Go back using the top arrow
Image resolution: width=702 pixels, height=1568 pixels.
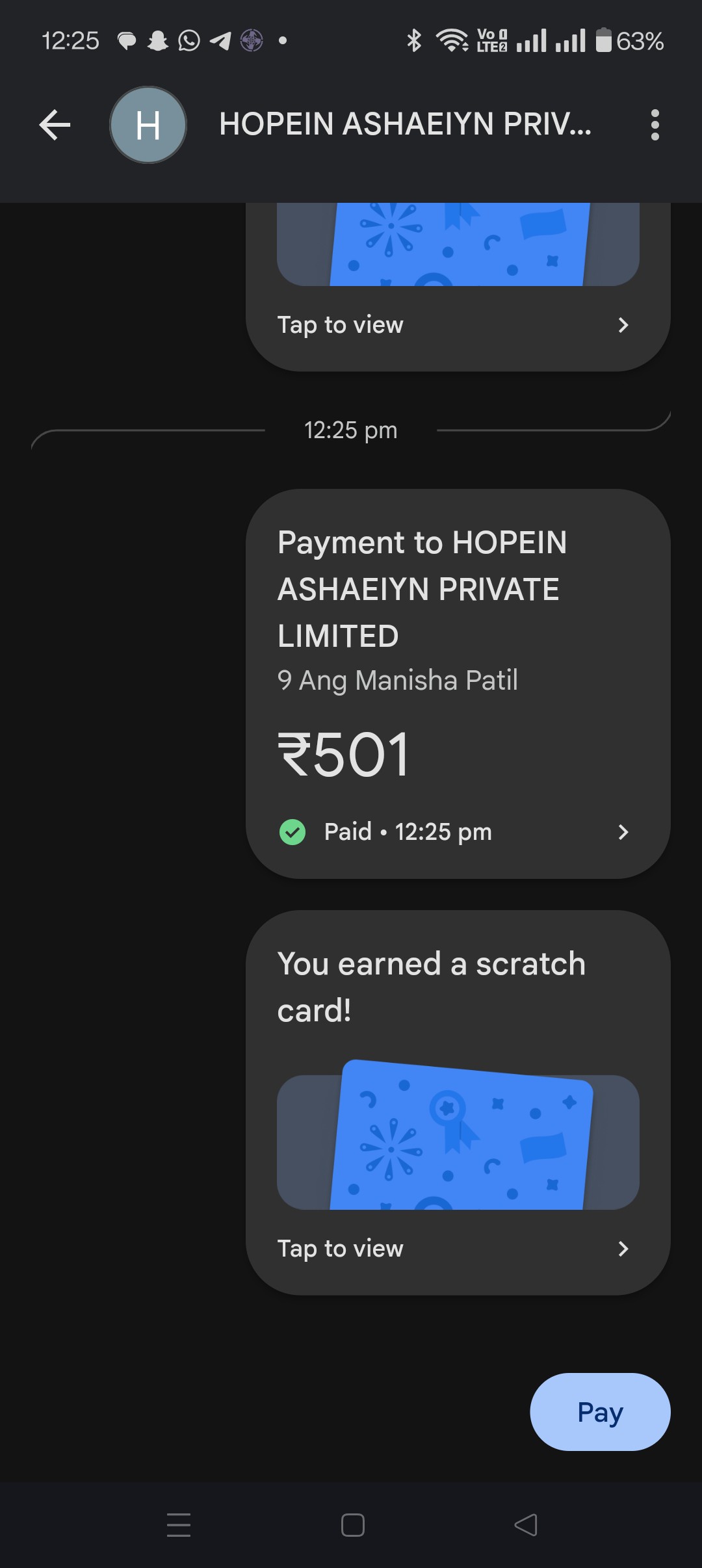click(x=55, y=125)
